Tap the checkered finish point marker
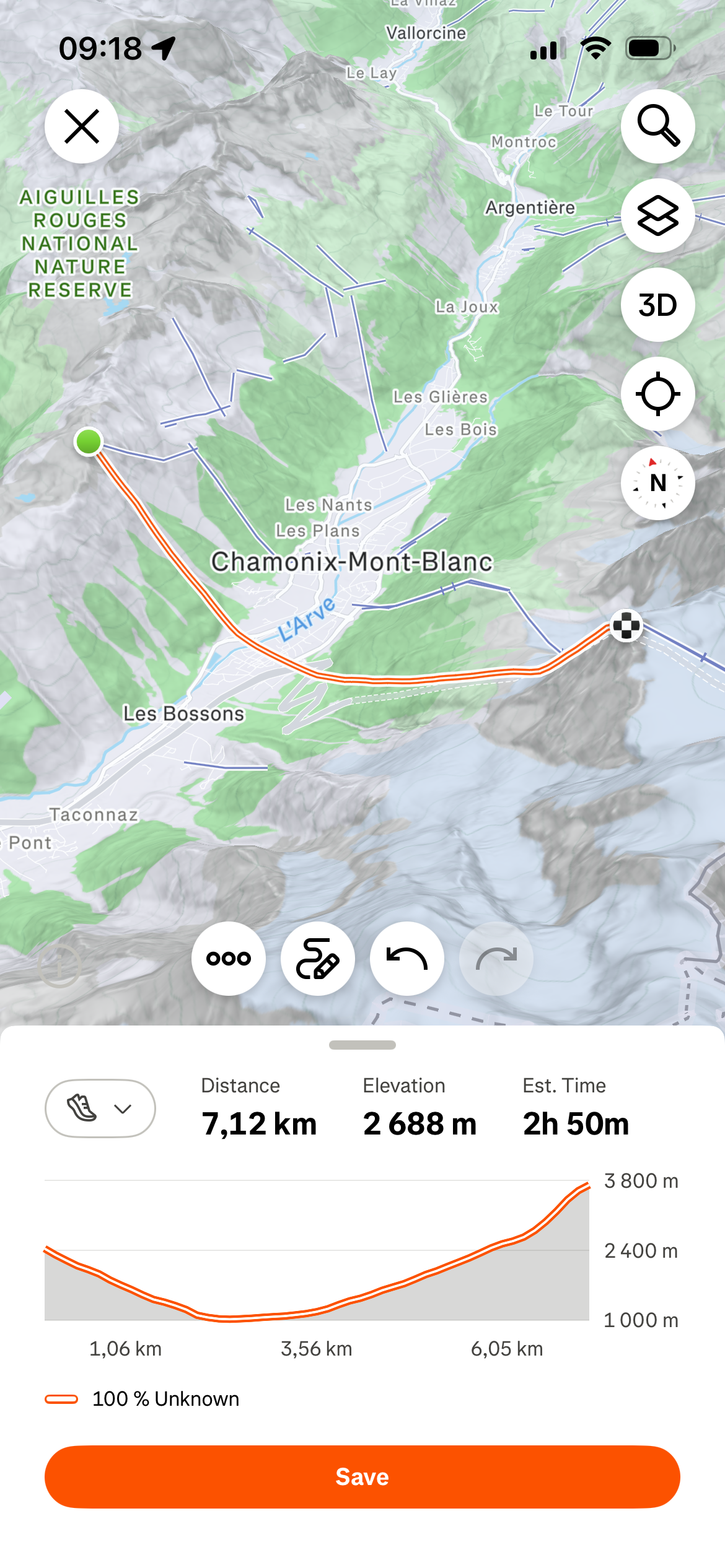The image size is (725, 1568). [x=626, y=625]
